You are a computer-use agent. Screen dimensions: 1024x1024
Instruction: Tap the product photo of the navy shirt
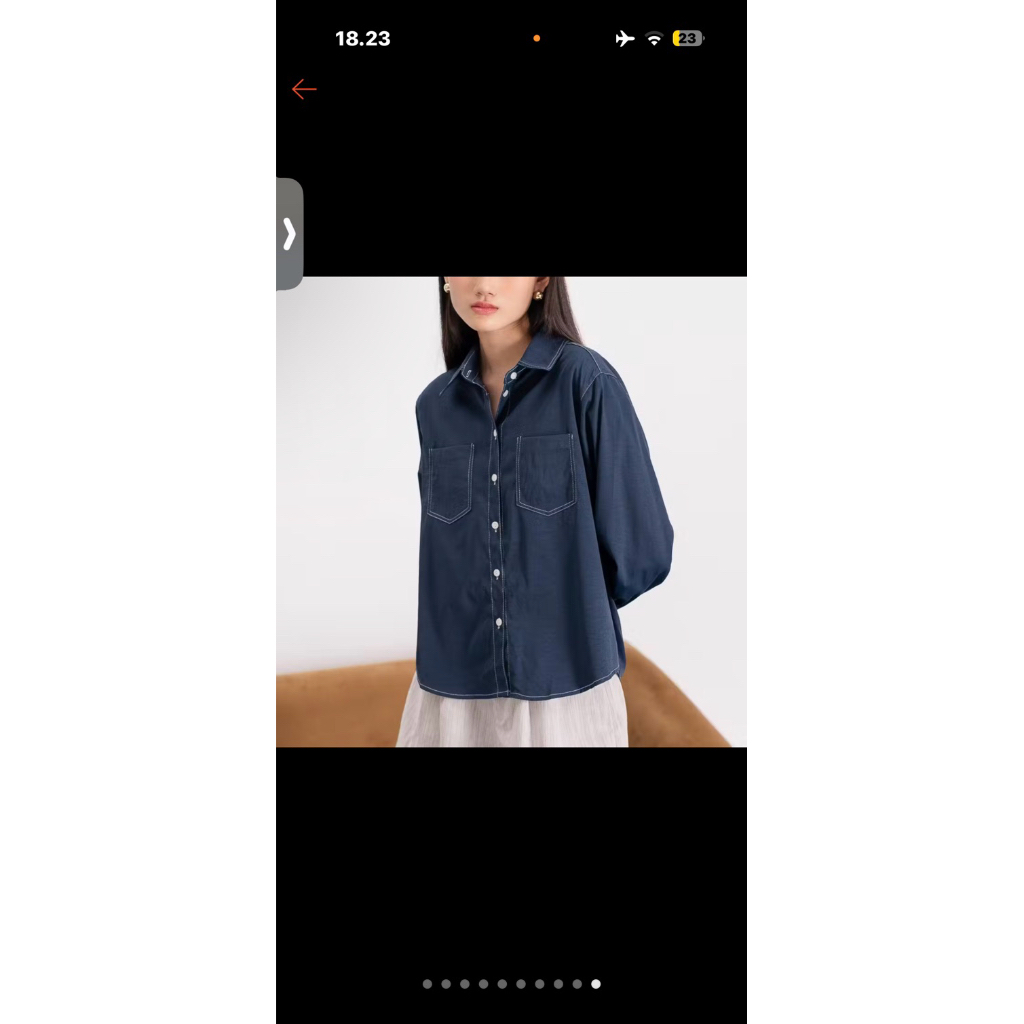coord(511,511)
